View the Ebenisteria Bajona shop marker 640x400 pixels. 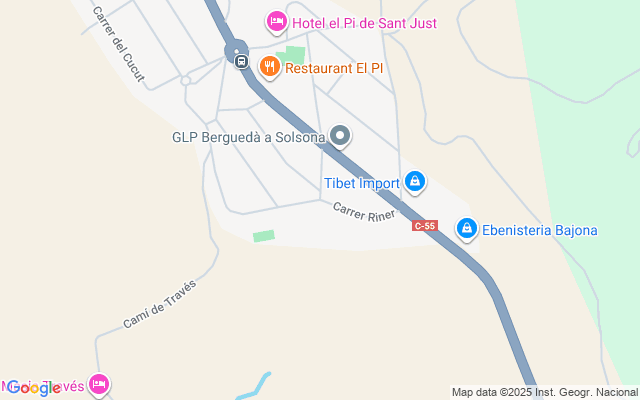(x=466, y=230)
